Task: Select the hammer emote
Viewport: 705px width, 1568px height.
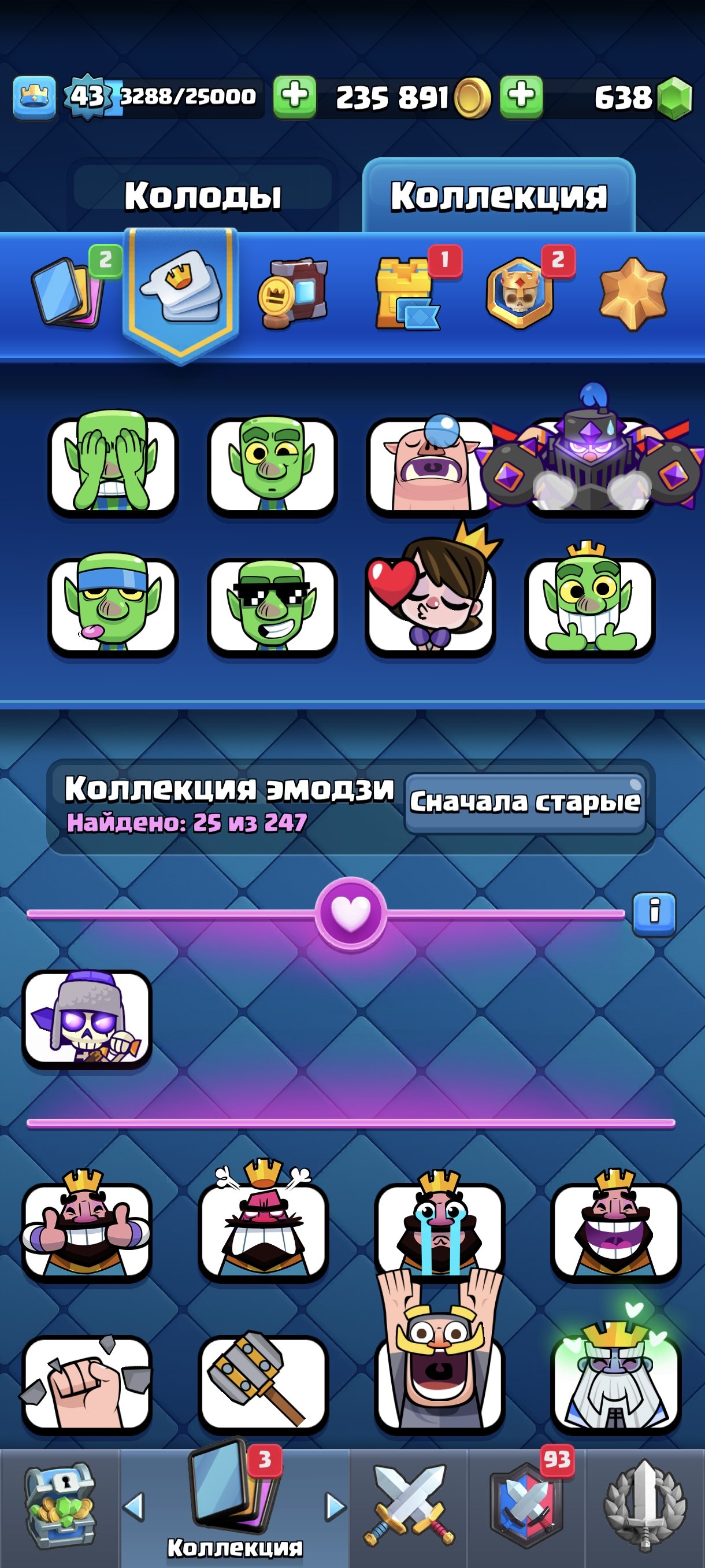Action: [263, 1383]
